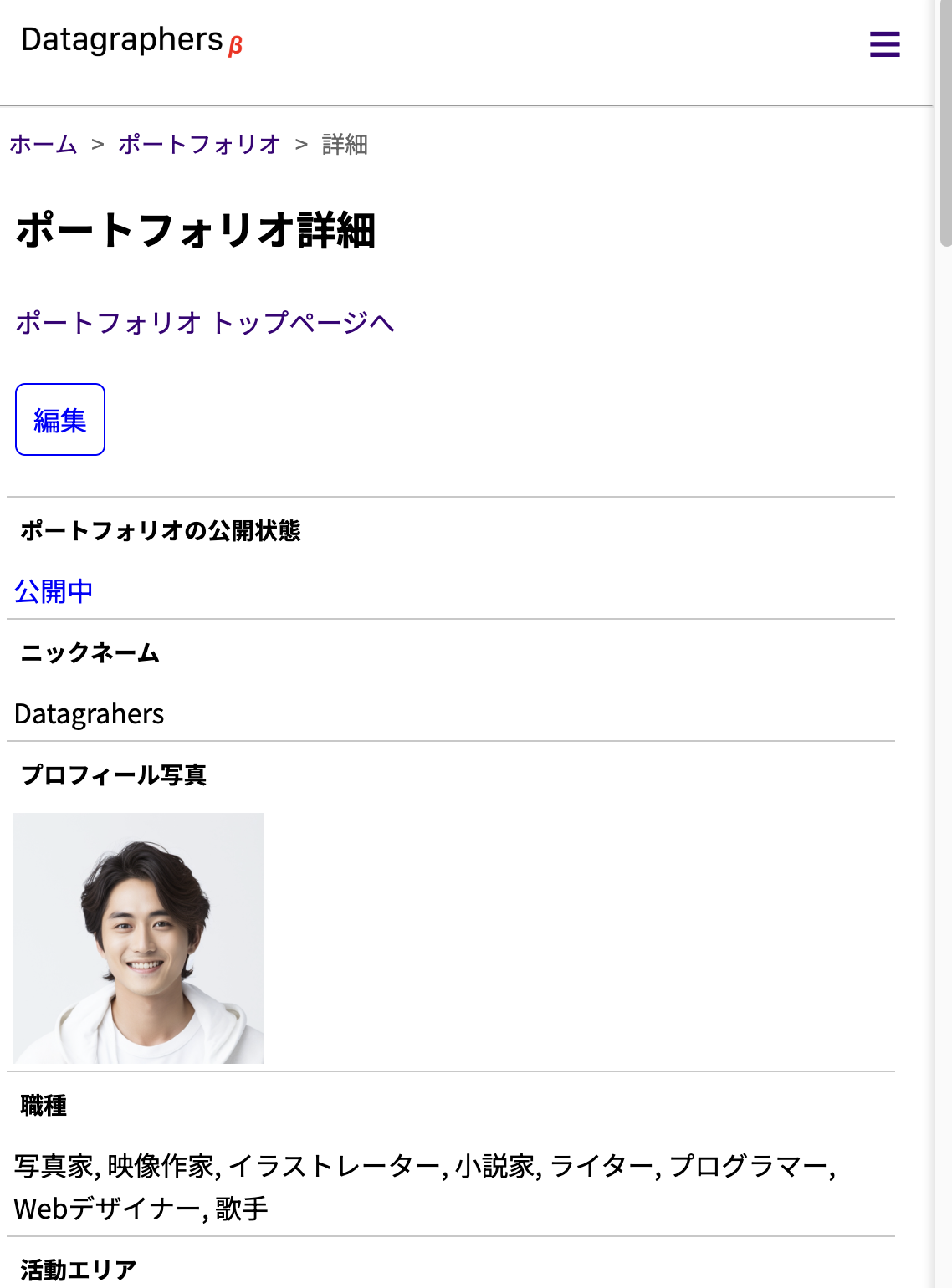
Task: Tap the 編集 edit button
Action: click(x=60, y=420)
